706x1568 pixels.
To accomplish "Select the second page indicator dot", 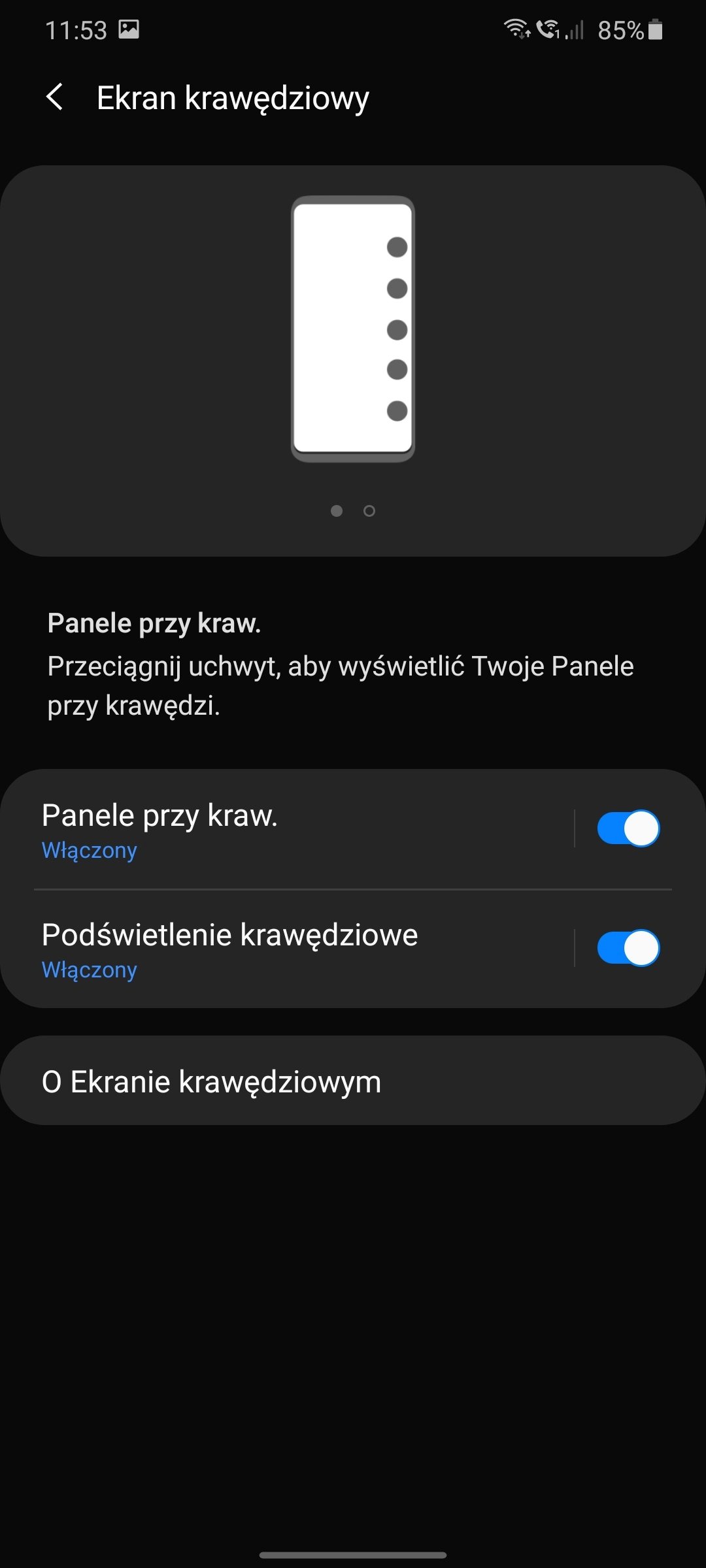I will [x=369, y=511].
